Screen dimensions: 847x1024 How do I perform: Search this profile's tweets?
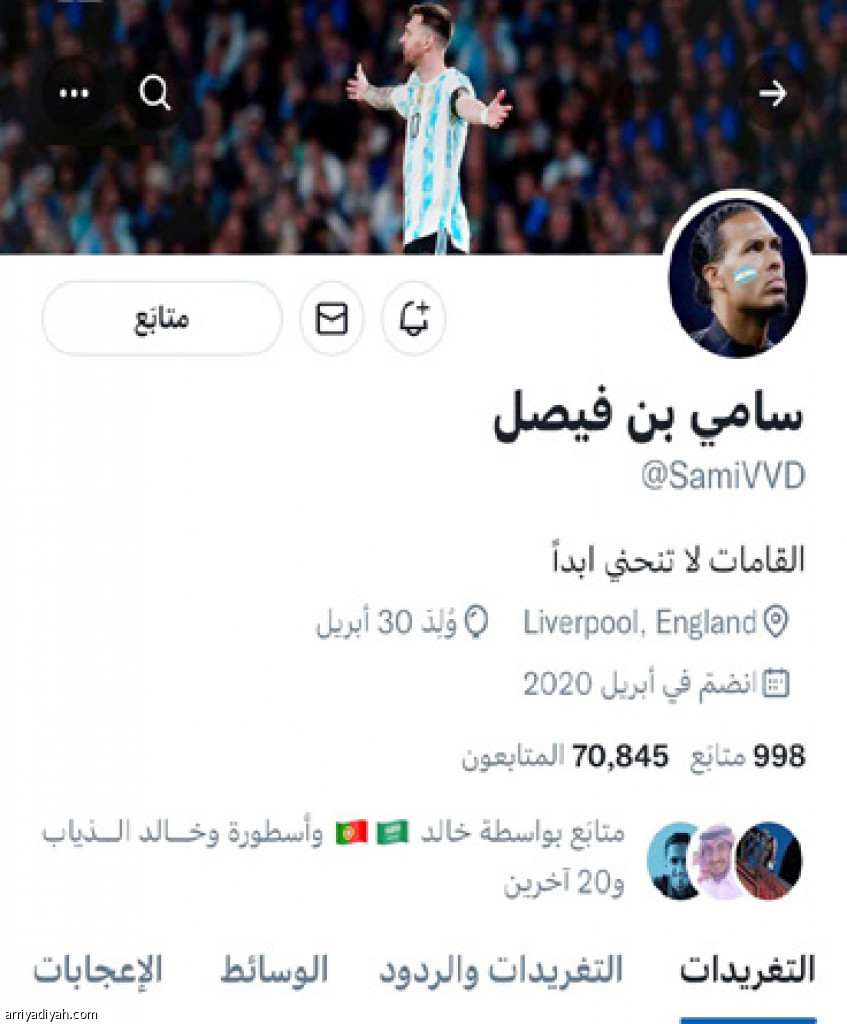[x=155, y=94]
